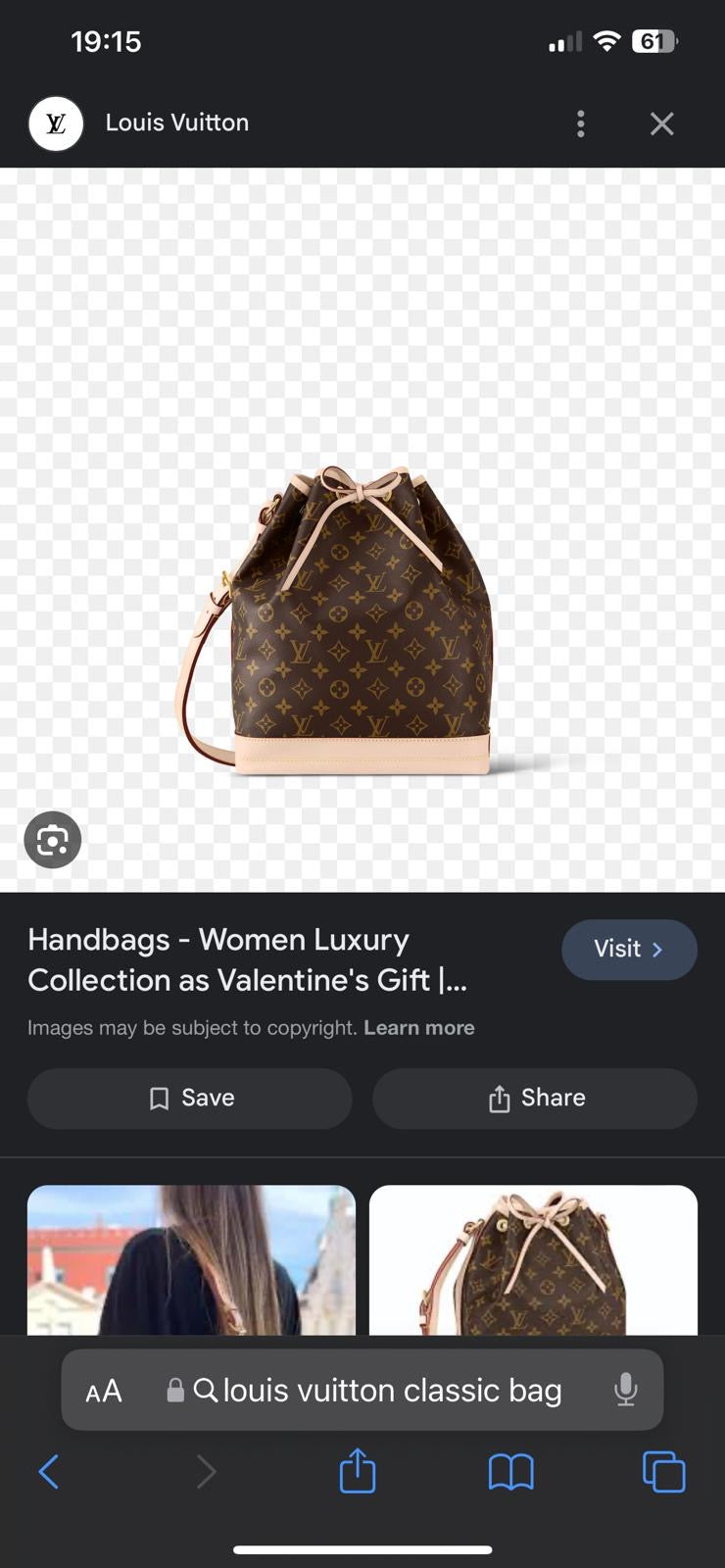
Task: Go back to the previous page
Action: click(x=48, y=1471)
